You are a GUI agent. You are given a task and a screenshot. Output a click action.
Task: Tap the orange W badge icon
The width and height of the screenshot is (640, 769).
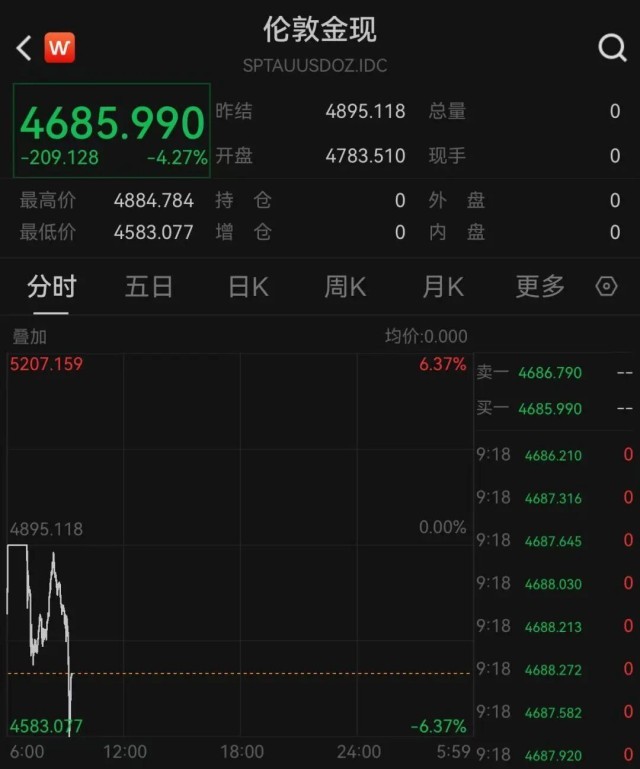point(60,47)
